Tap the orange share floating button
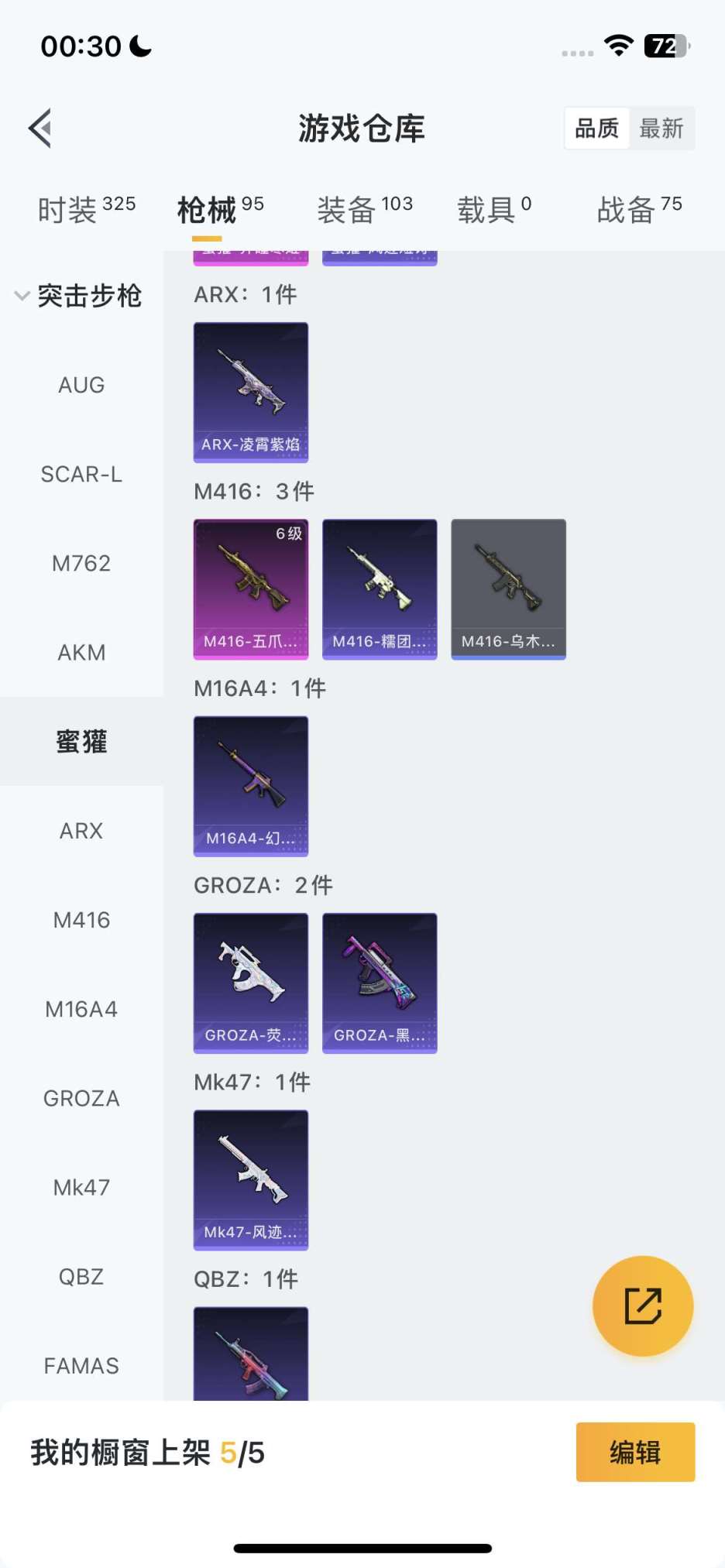 [x=642, y=1306]
